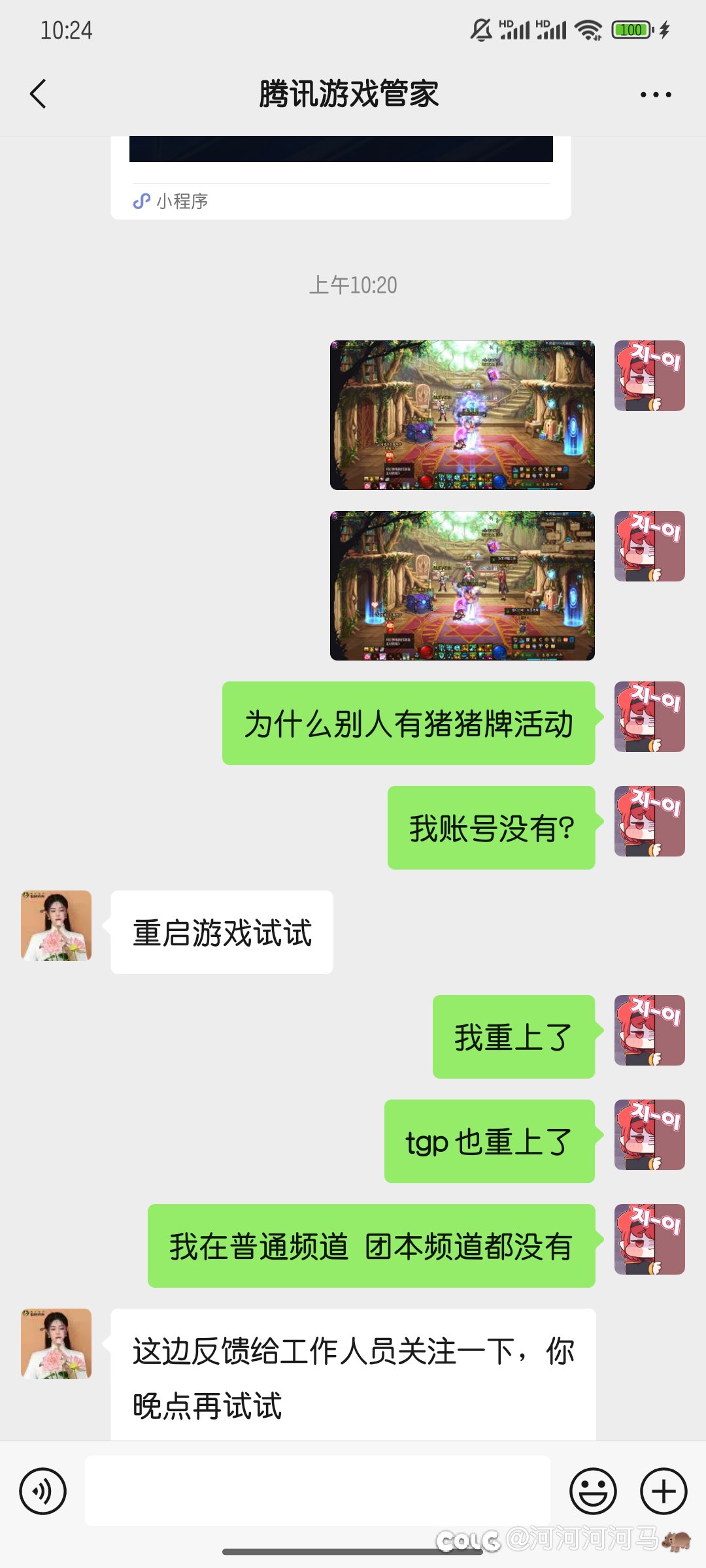Go back to the chat list

(x=39, y=94)
